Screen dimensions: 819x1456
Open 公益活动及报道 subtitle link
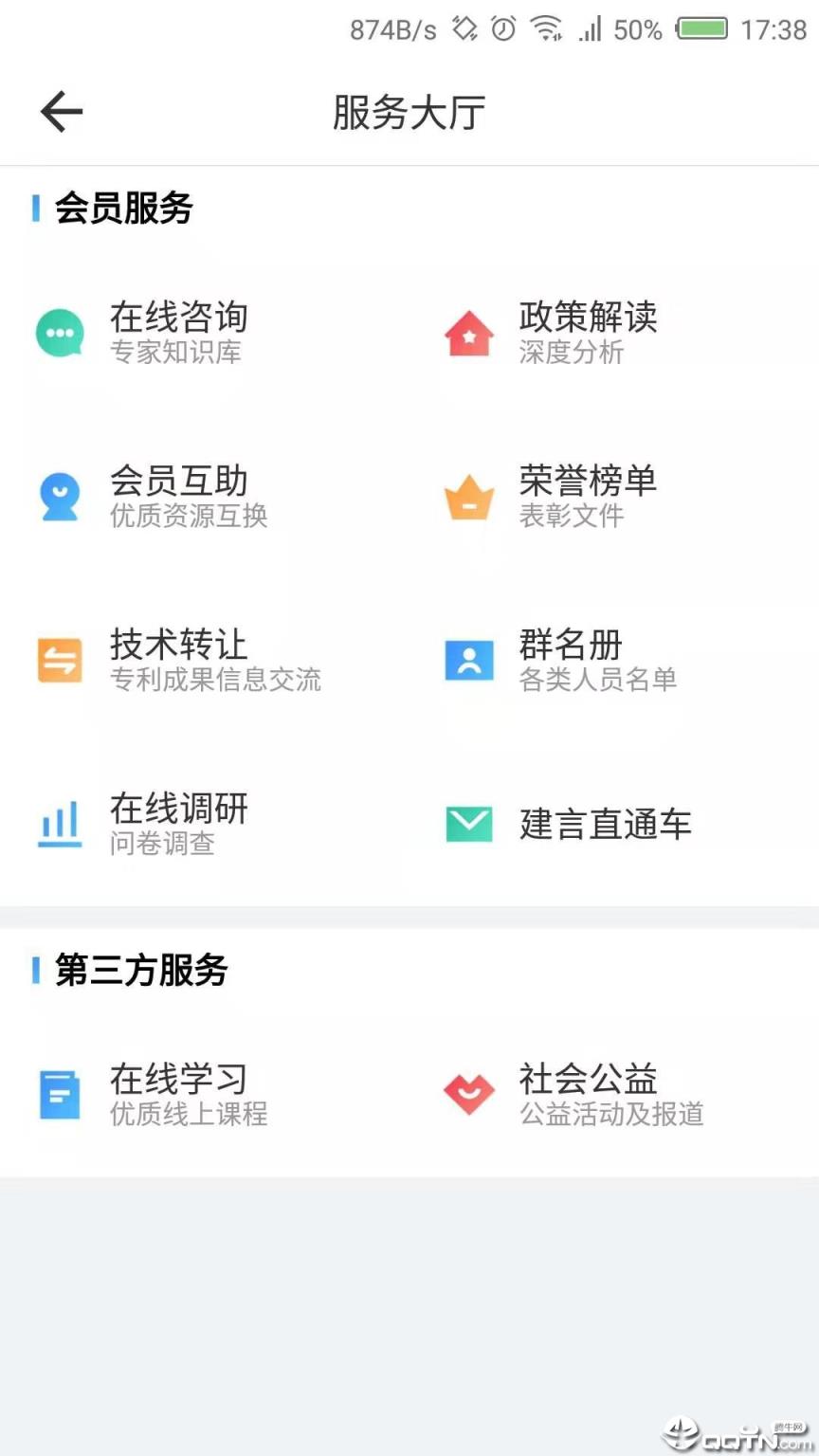[610, 1115]
